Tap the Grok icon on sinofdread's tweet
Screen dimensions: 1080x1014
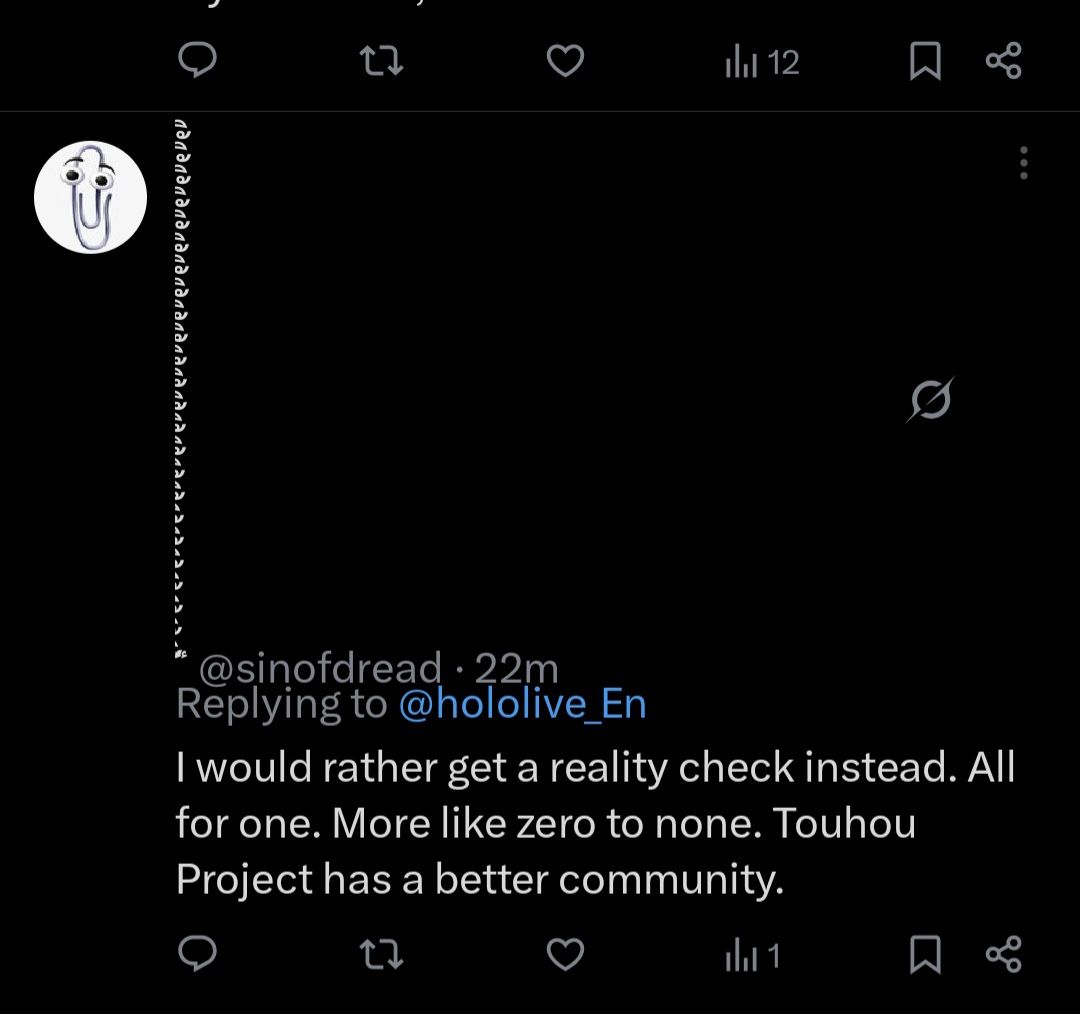(931, 399)
